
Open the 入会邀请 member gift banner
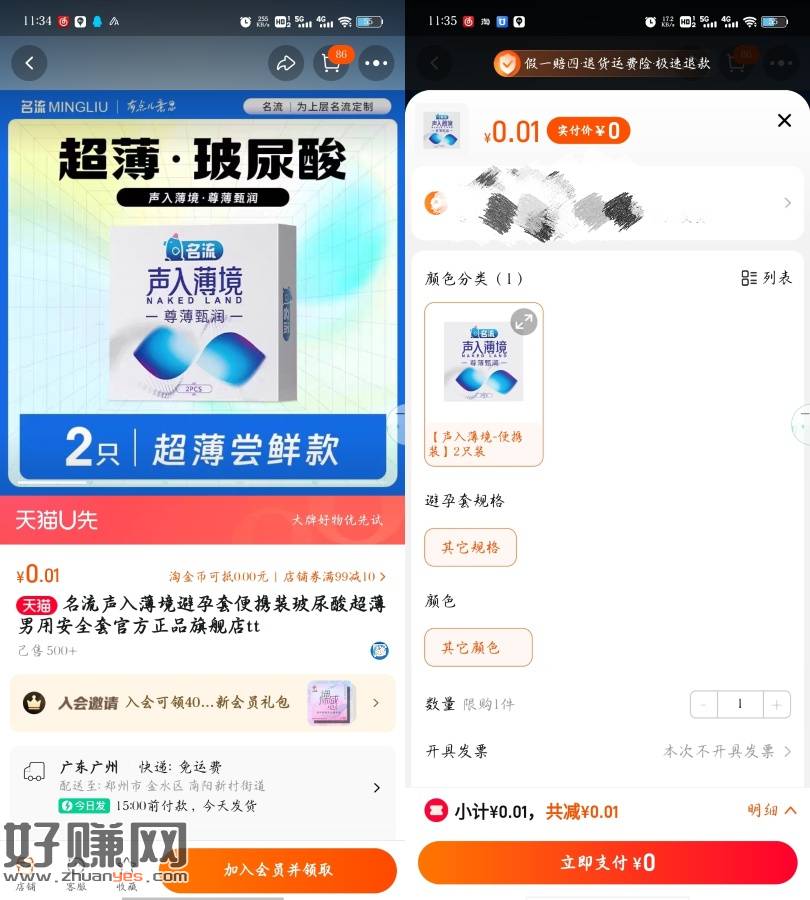click(x=202, y=703)
